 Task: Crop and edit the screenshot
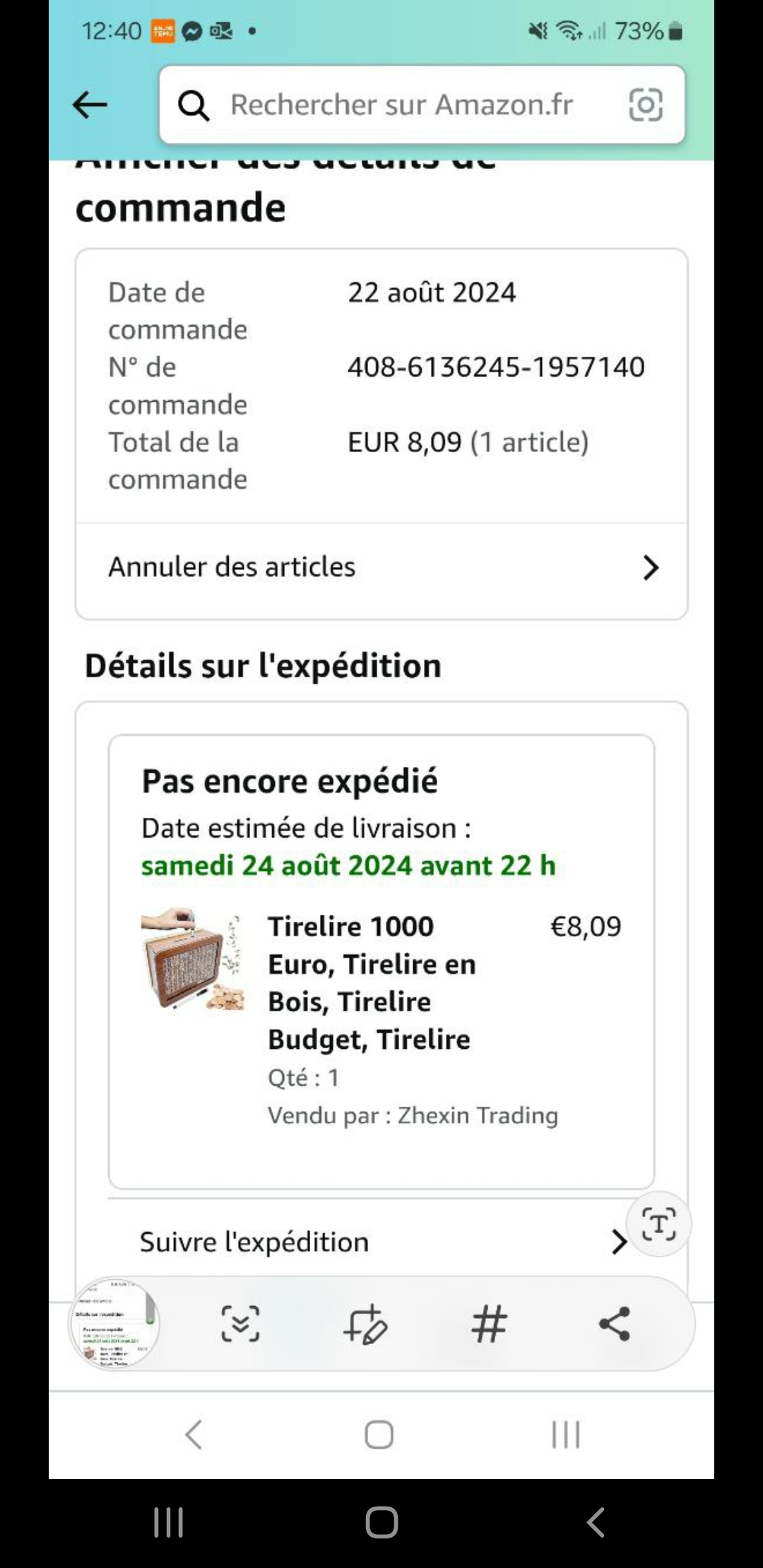tap(365, 1324)
